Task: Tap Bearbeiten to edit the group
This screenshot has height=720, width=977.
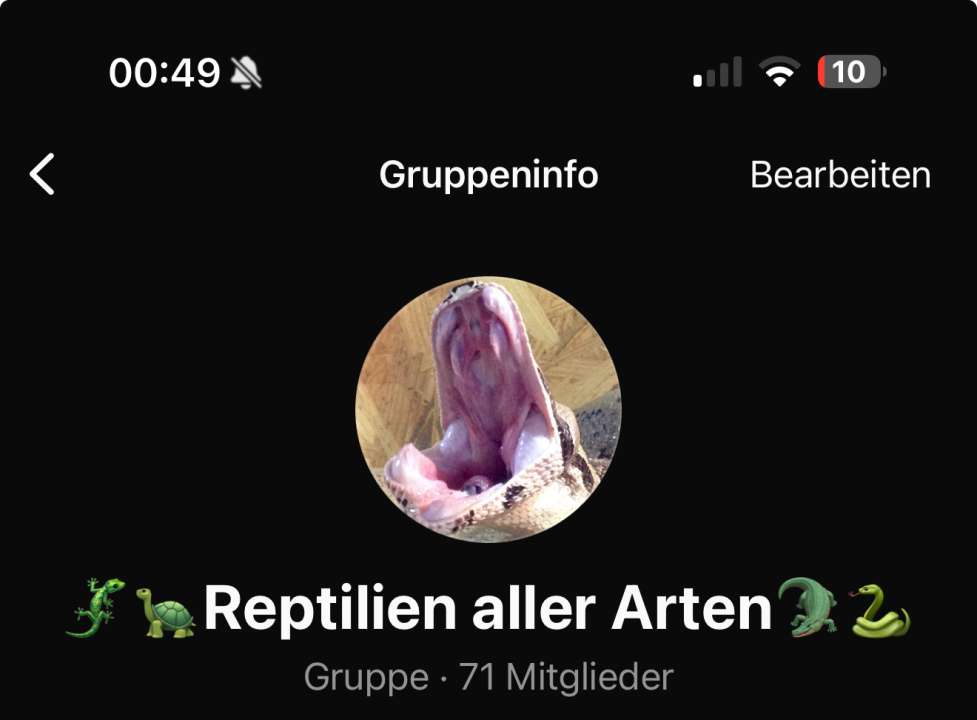Action: tap(840, 175)
